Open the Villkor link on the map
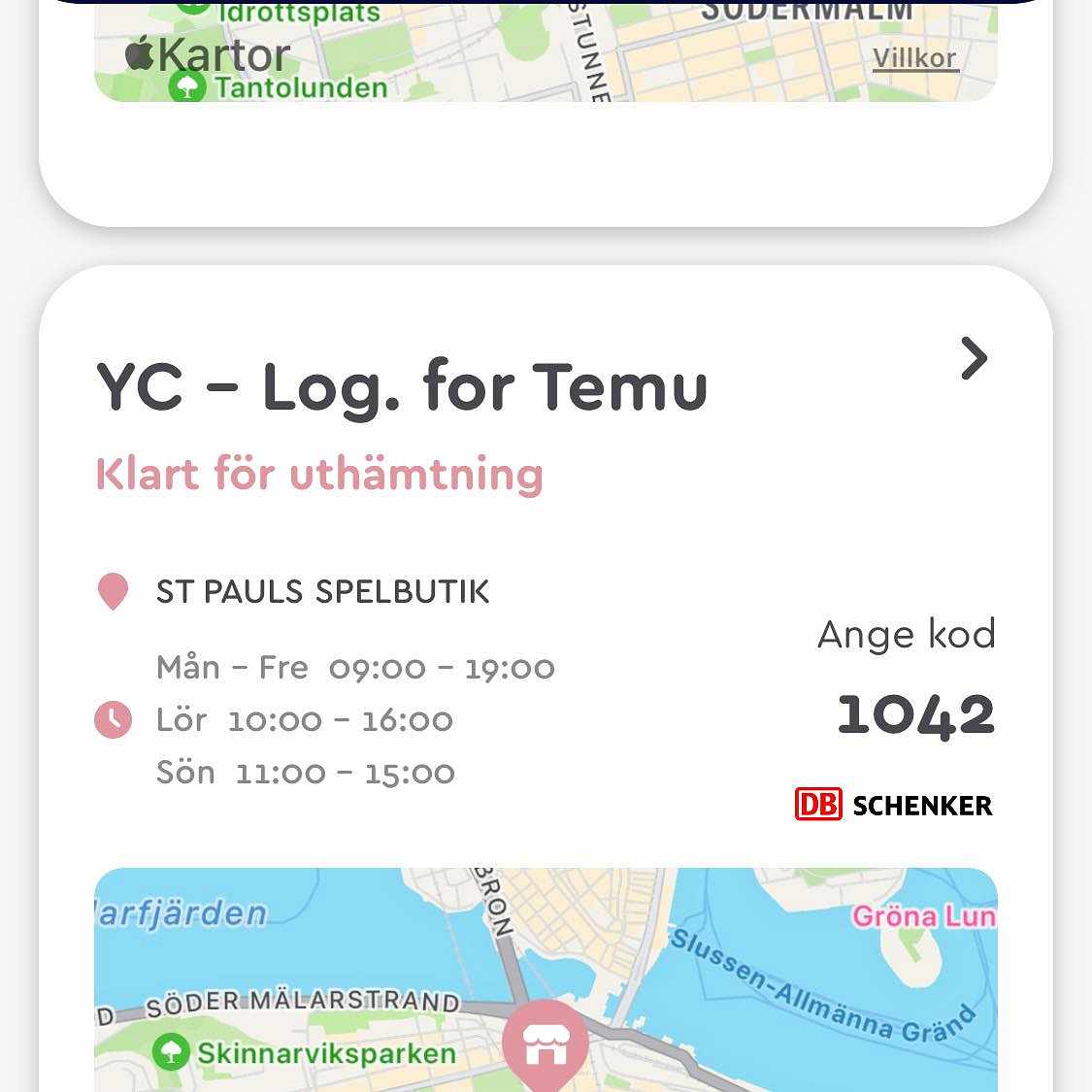 coord(914,58)
